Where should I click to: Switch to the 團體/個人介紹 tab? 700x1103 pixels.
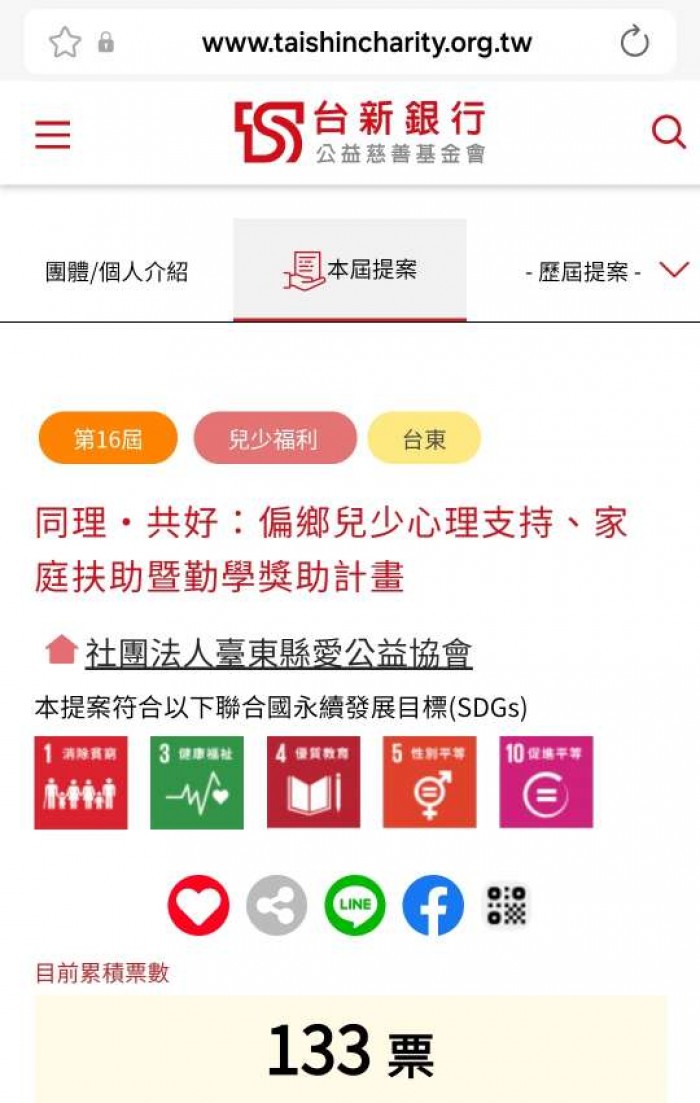(116, 272)
